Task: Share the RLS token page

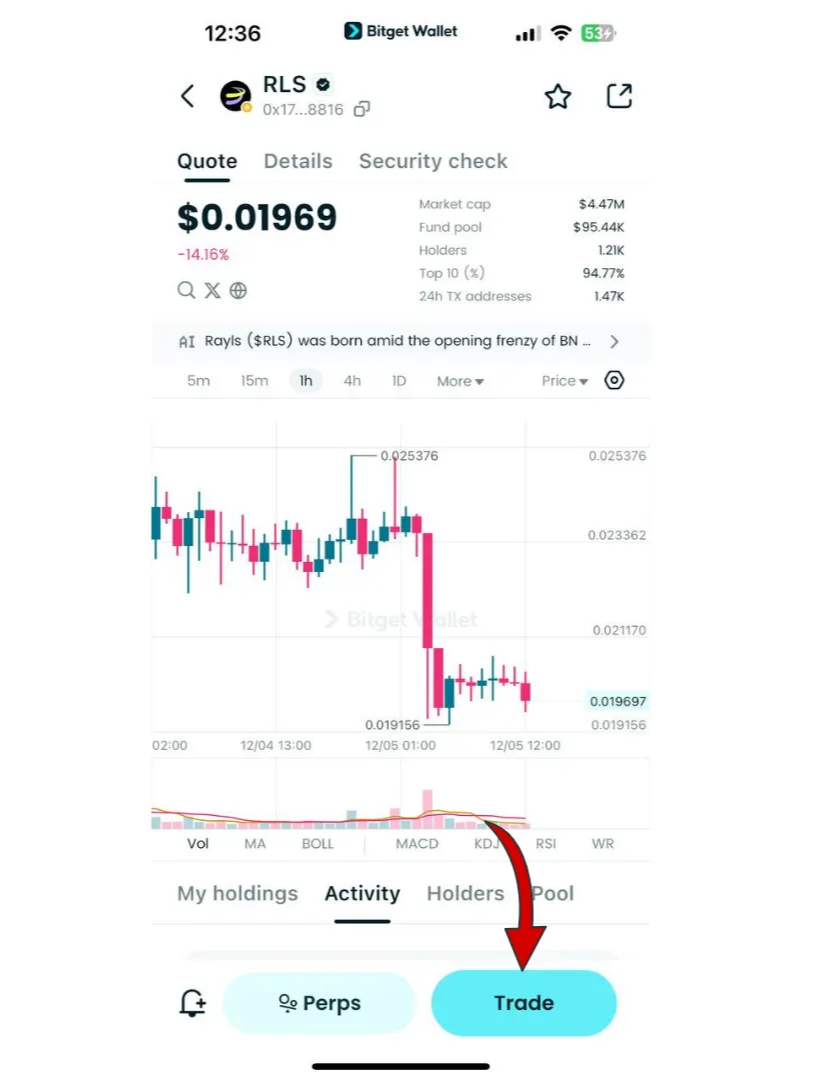Action: coord(619,96)
